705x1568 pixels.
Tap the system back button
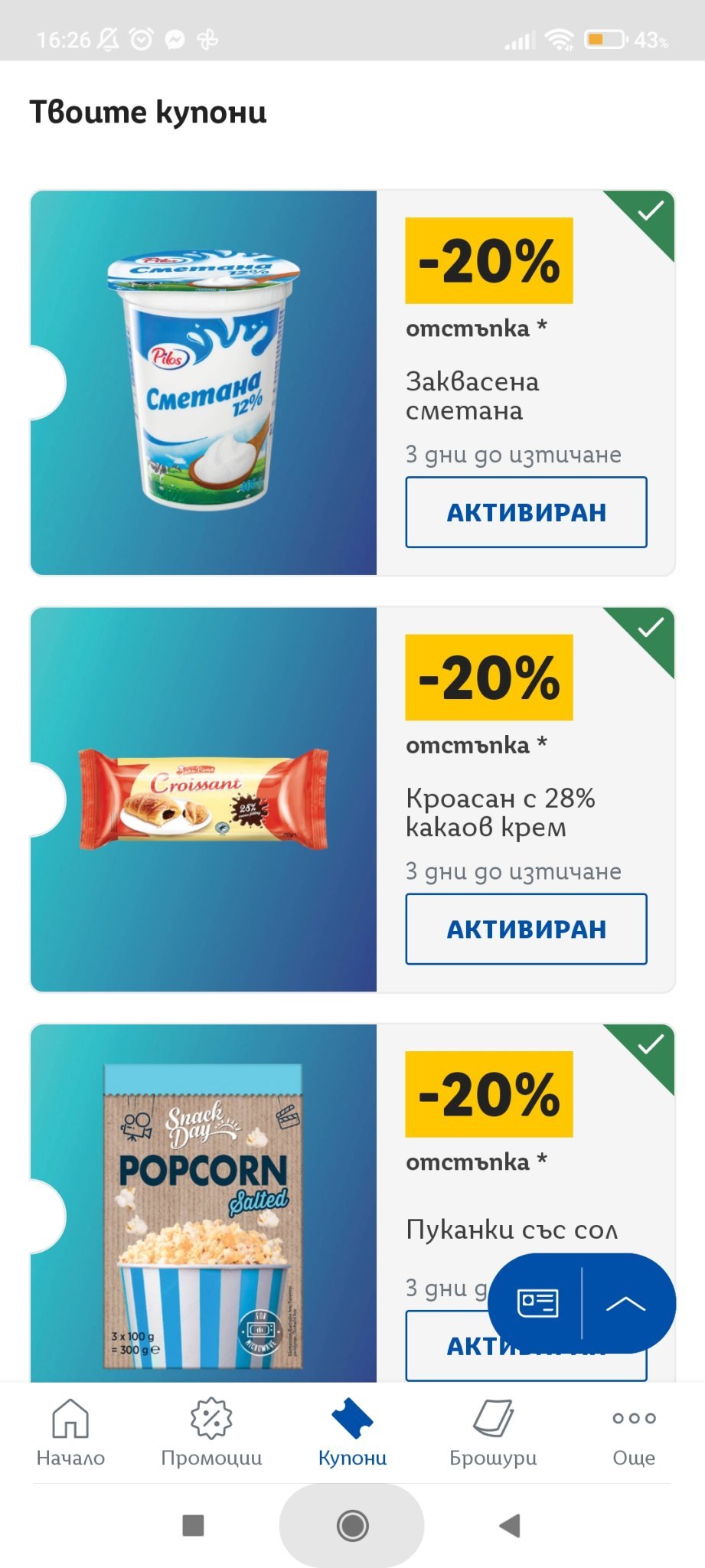click(x=510, y=1525)
